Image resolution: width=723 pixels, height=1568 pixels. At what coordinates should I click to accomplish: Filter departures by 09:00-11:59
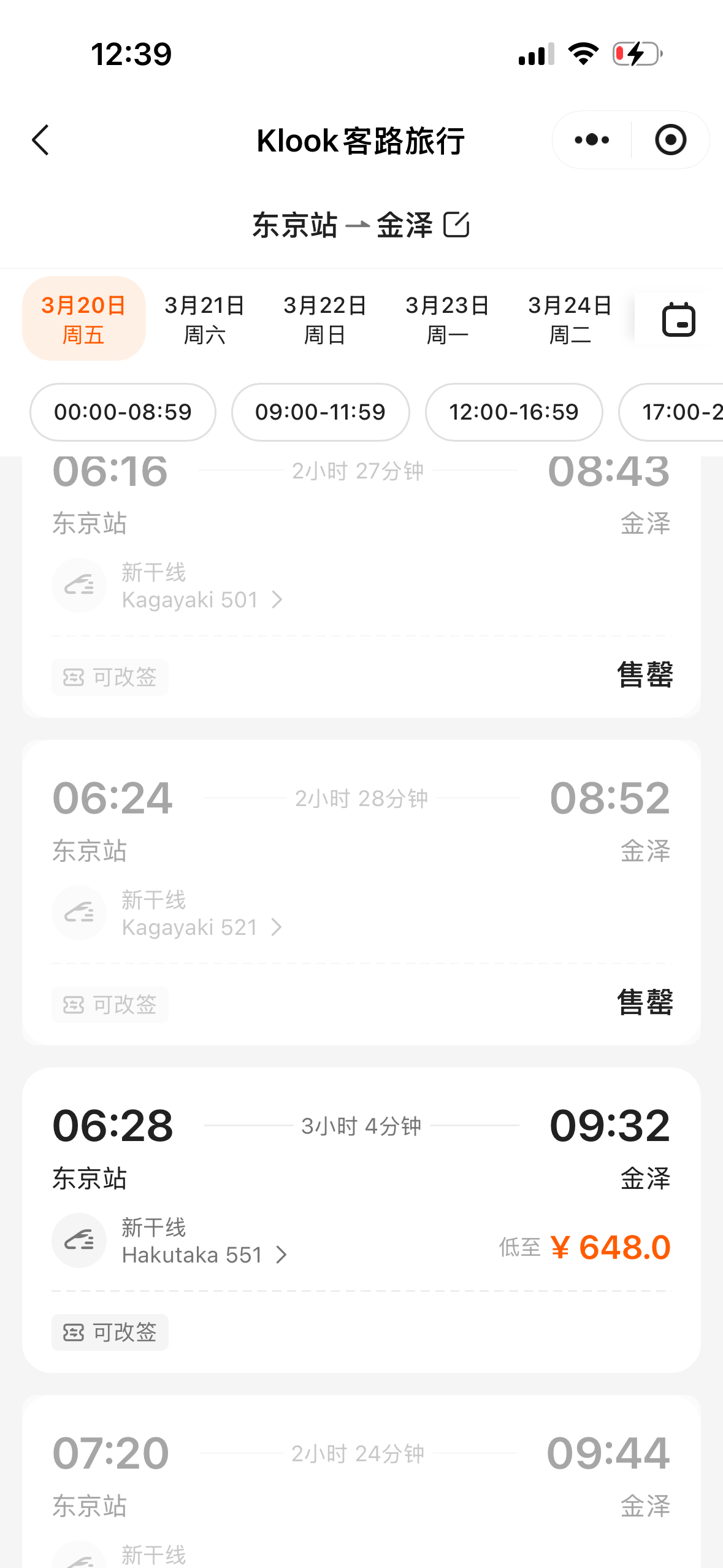point(320,412)
